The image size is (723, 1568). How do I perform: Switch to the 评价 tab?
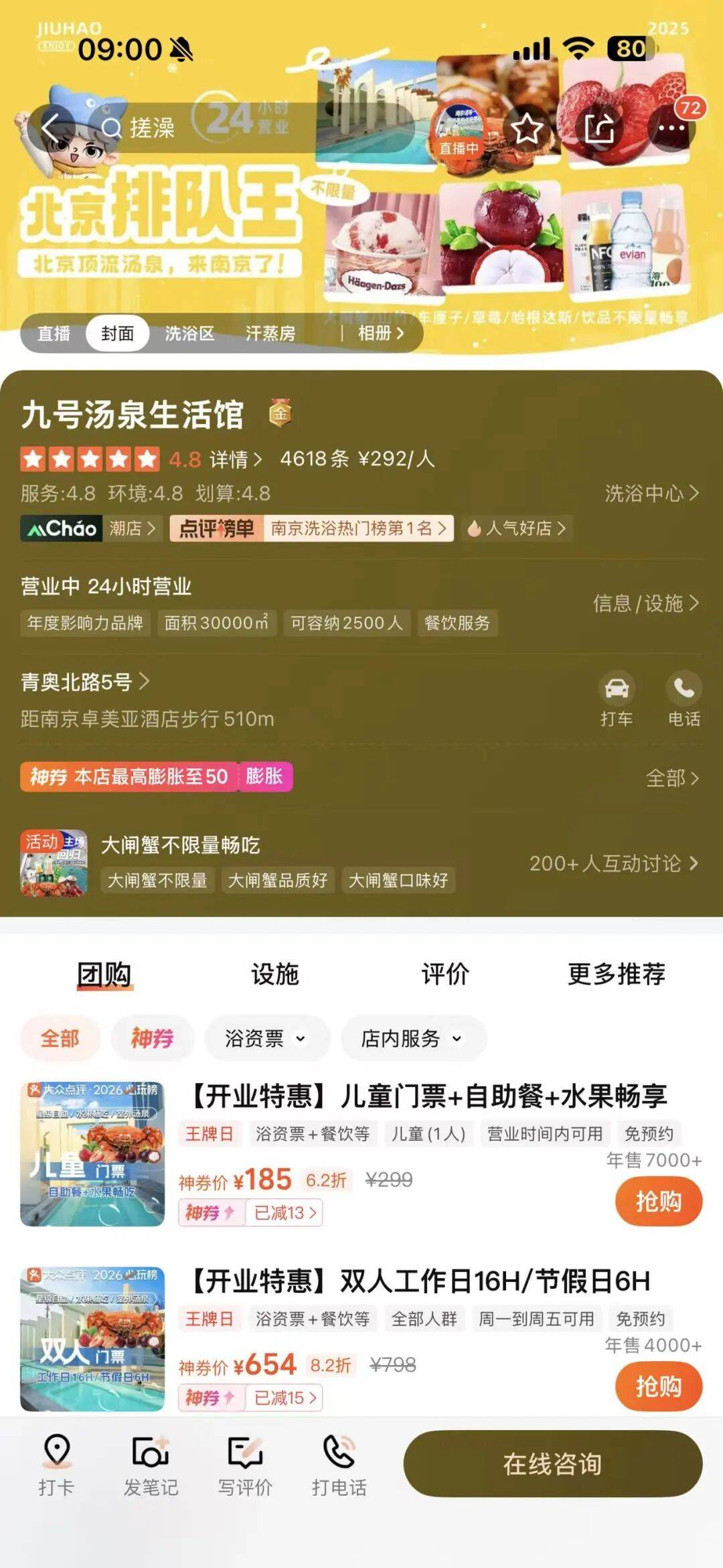pos(445,974)
